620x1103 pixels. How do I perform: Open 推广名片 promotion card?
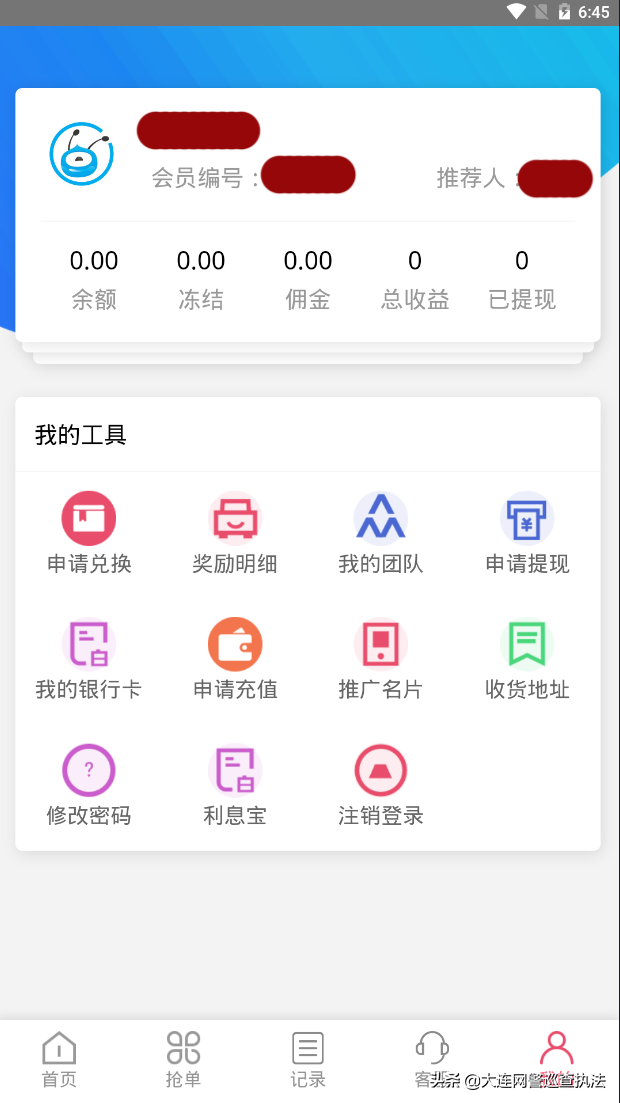pyautogui.click(x=381, y=659)
